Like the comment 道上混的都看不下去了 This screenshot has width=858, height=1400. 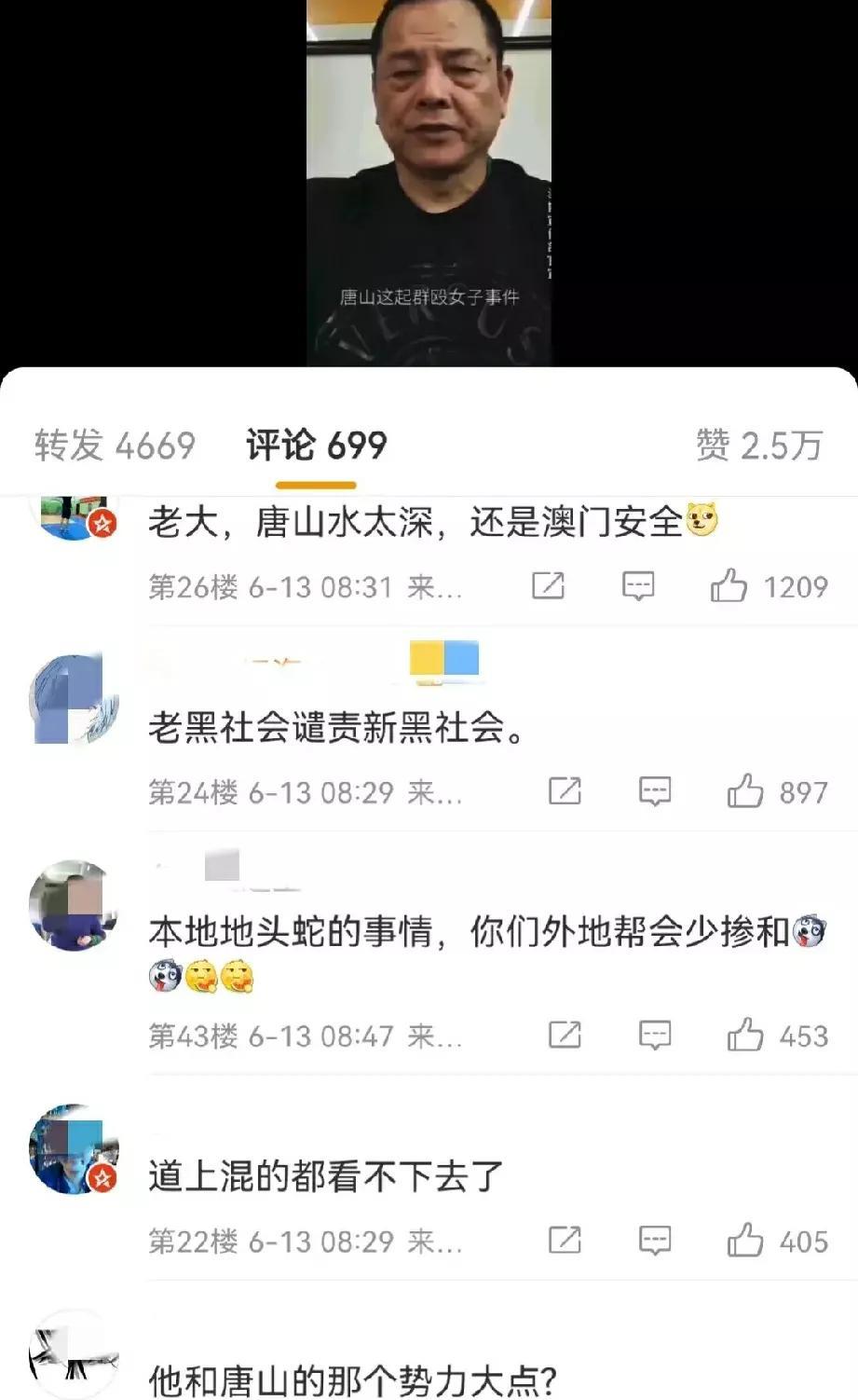(745, 1242)
